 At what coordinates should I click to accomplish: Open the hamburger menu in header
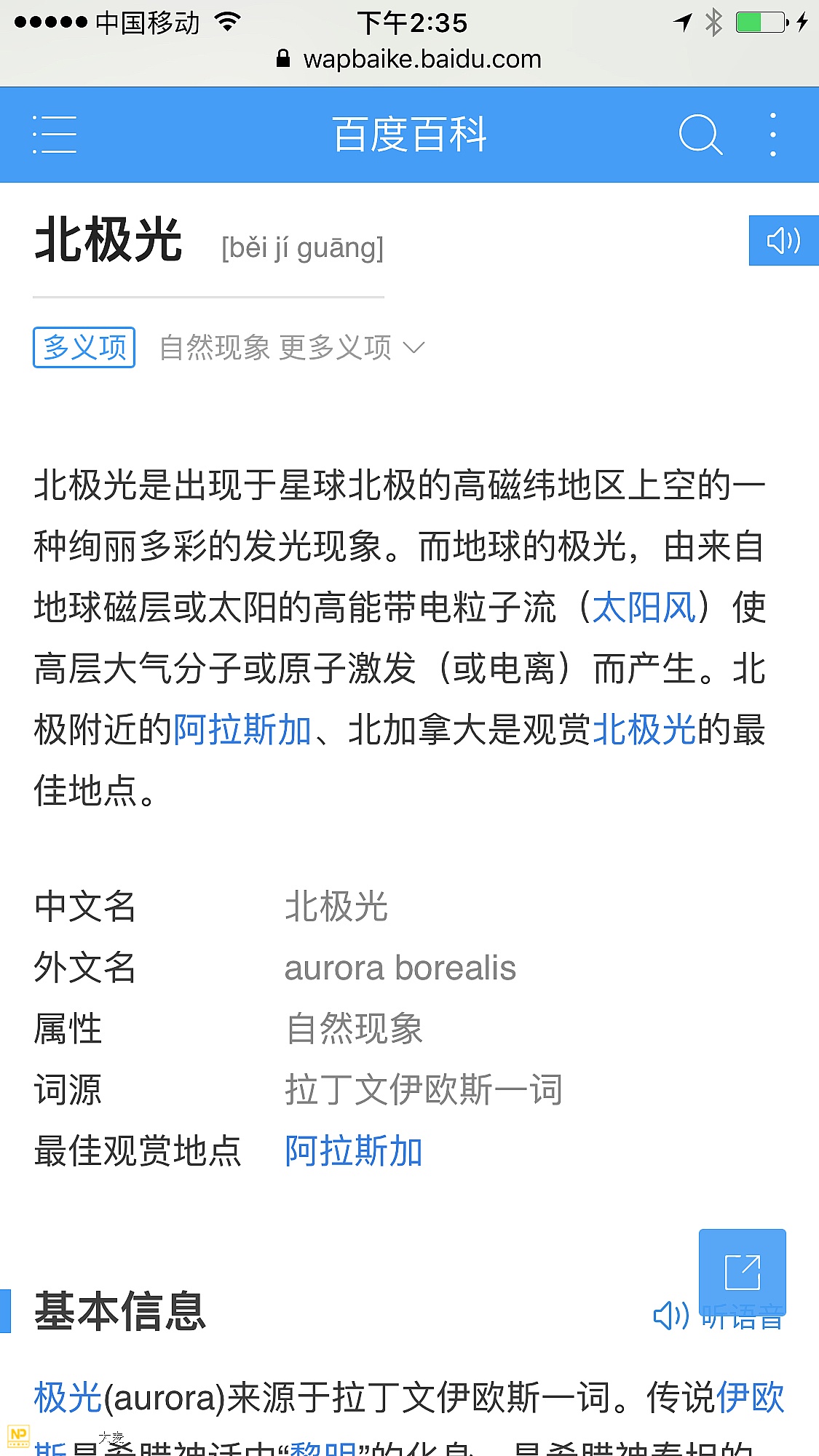(x=55, y=135)
